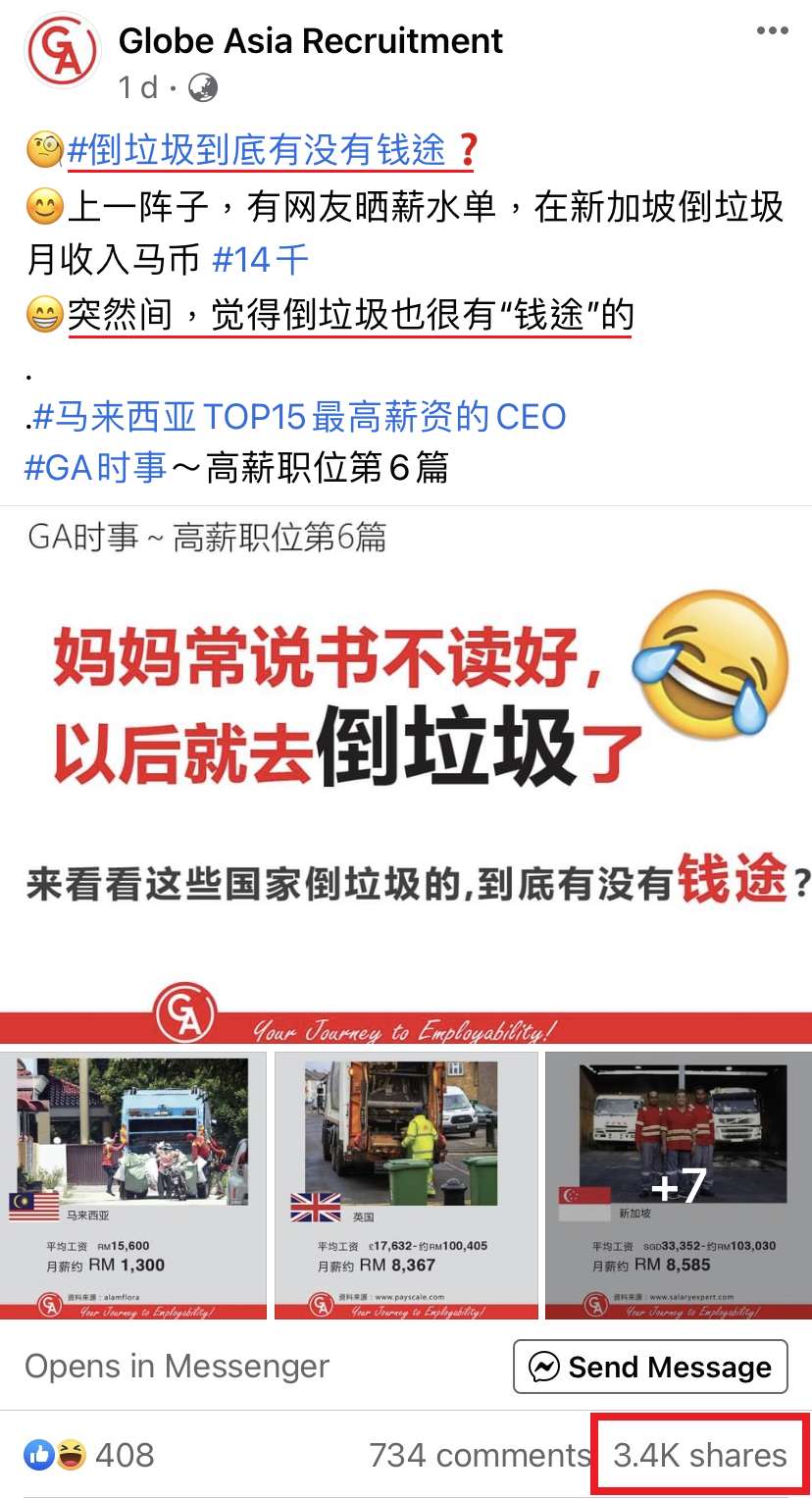Show the 3.4K shares list

click(x=700, y=1455)
